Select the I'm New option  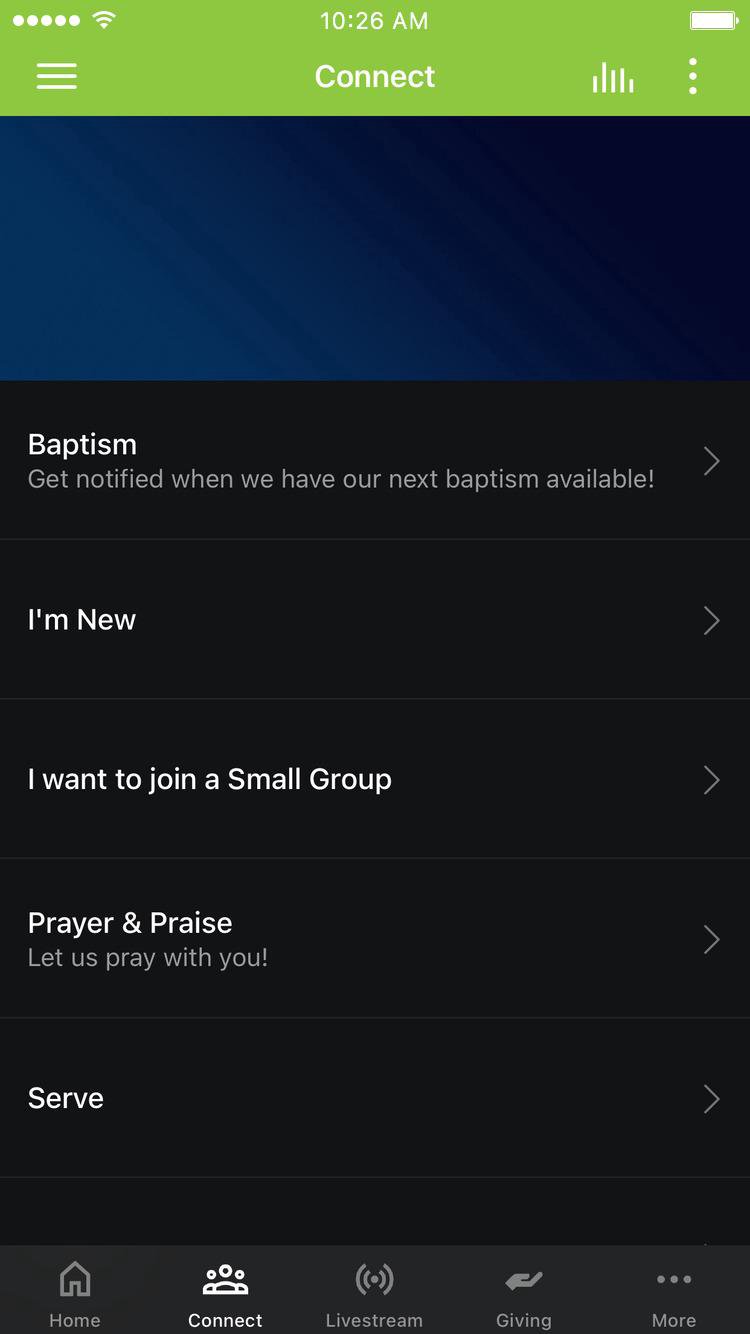click(x=375, y=619)
